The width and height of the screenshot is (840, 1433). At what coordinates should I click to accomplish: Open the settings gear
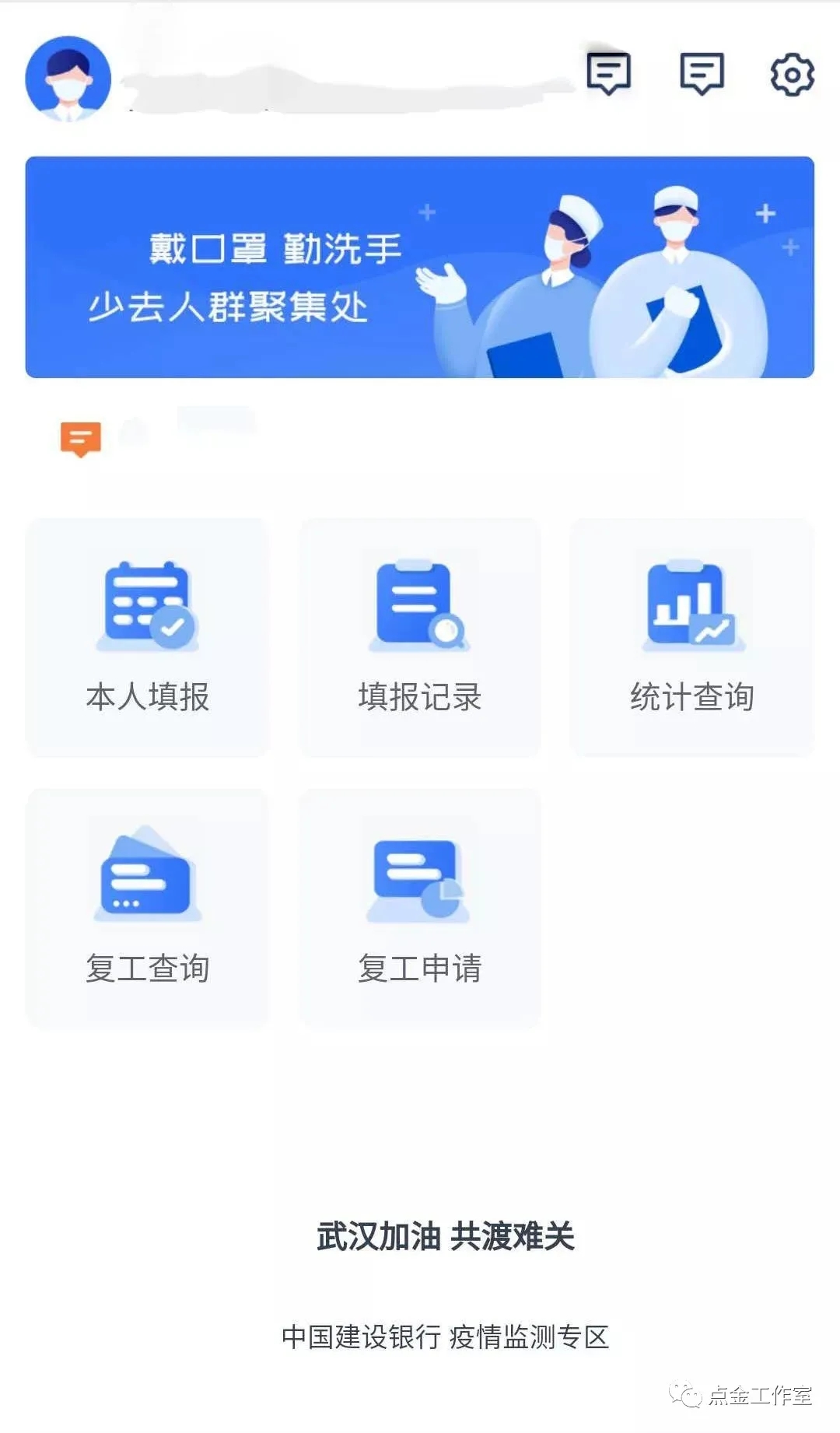pos(792,75)
